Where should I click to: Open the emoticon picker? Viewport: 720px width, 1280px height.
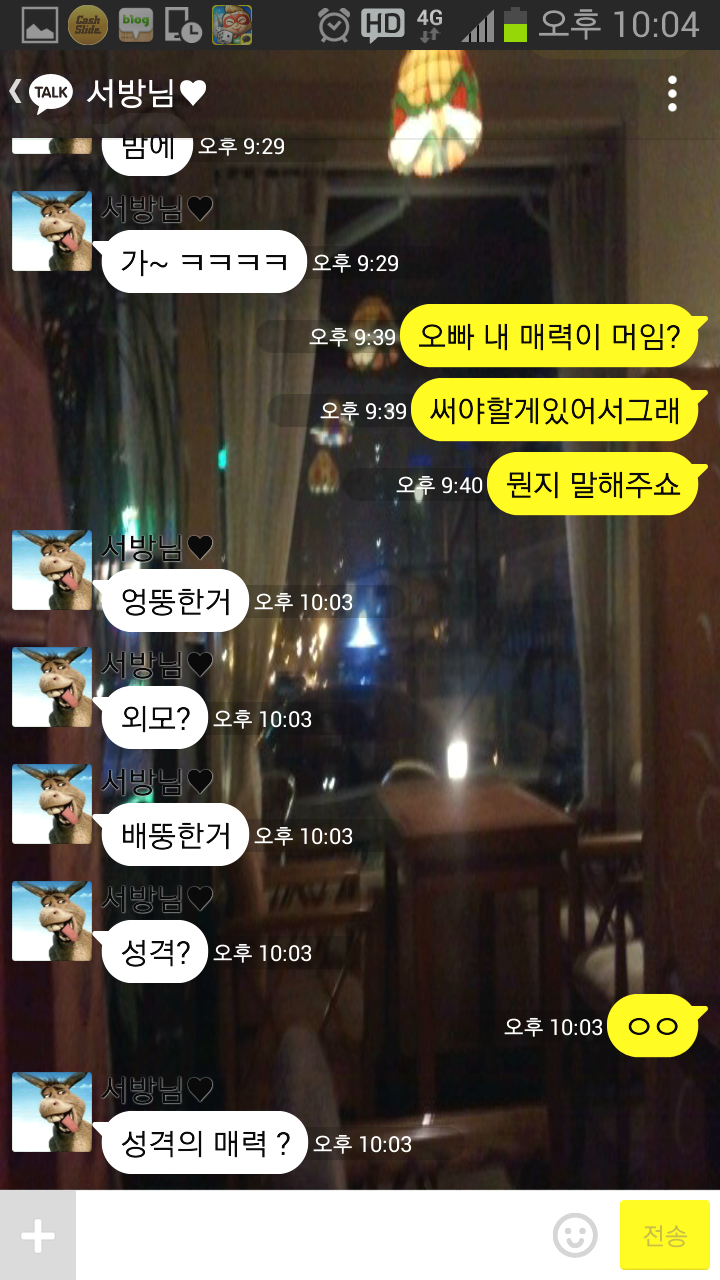575,1236
